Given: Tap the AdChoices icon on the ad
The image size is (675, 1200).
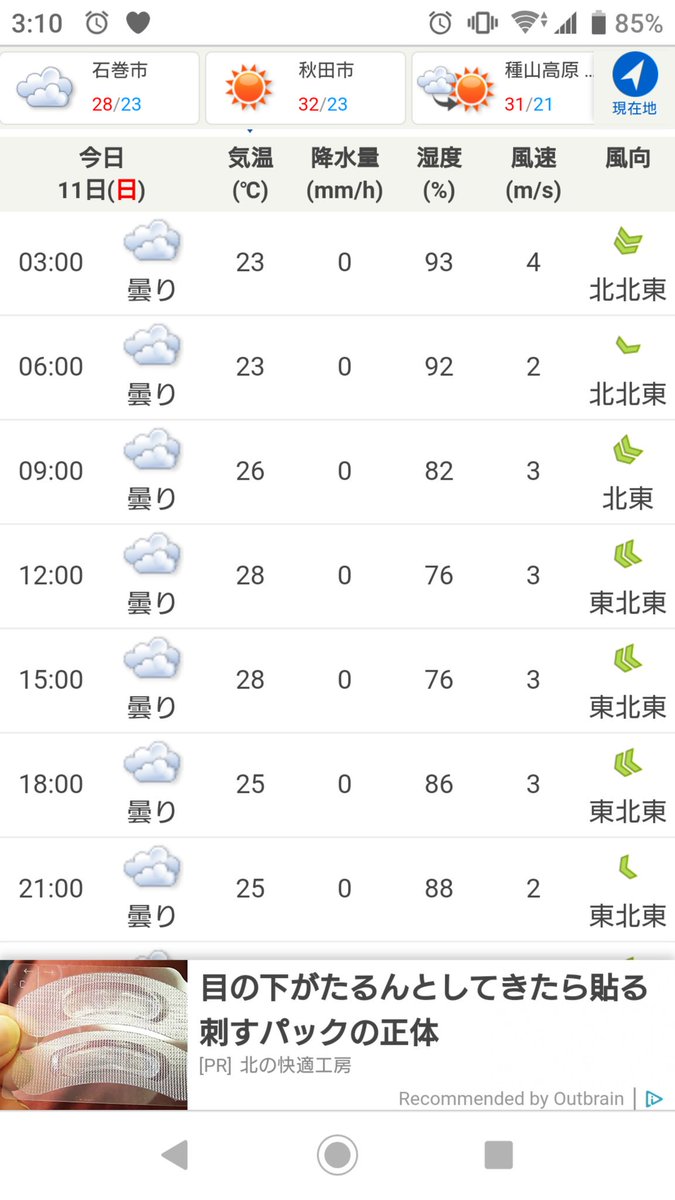Looking at the screenshot, I should [654, 1098].
